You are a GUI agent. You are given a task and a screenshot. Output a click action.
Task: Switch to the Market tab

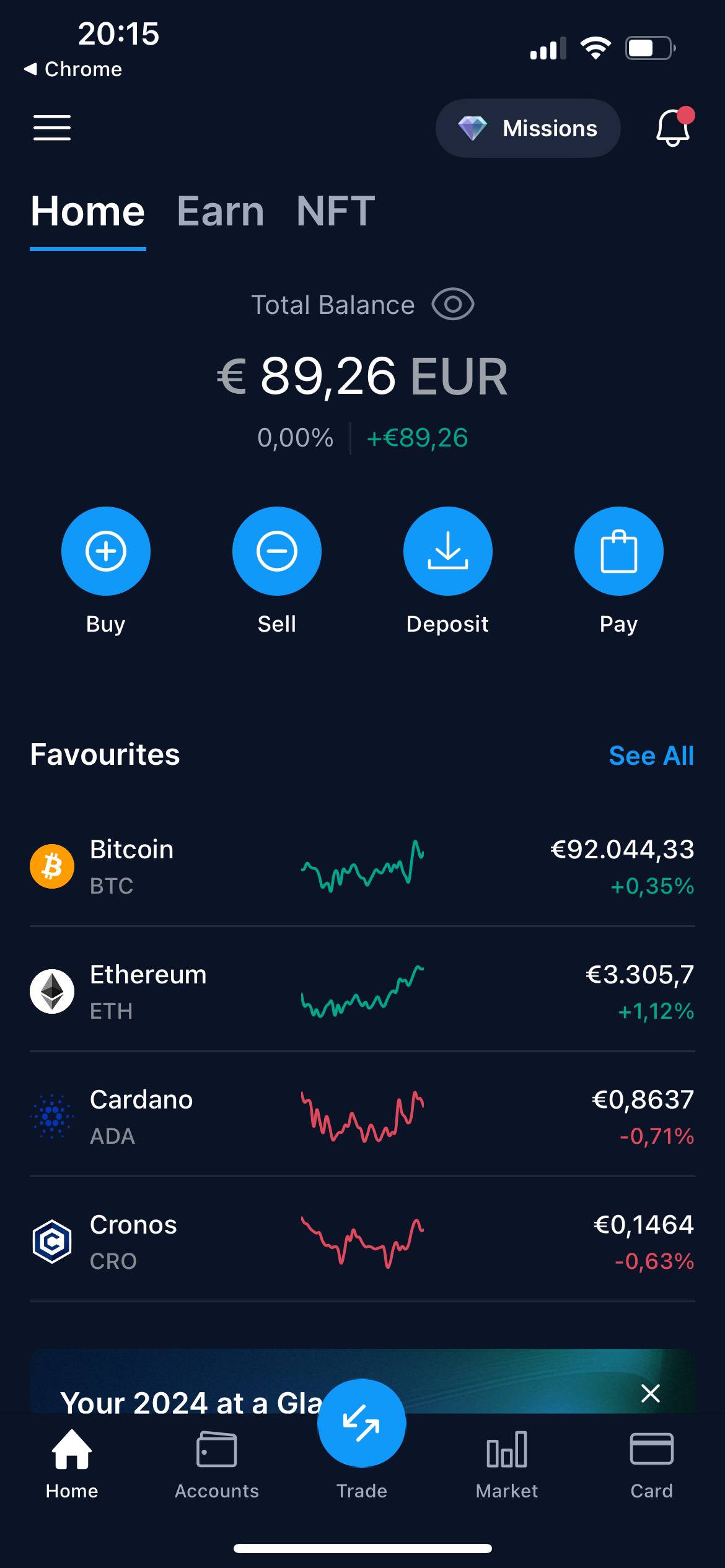tap(506, 1465)
